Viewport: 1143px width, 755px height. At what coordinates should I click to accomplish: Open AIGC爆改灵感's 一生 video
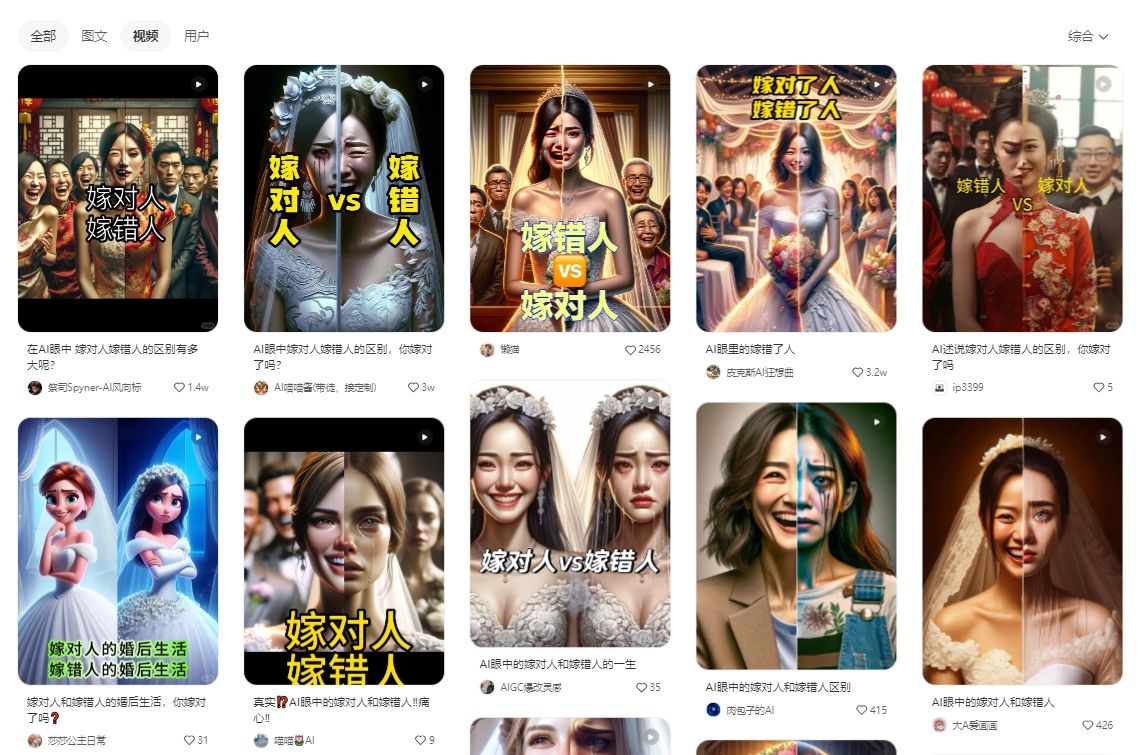click(570, 513)
